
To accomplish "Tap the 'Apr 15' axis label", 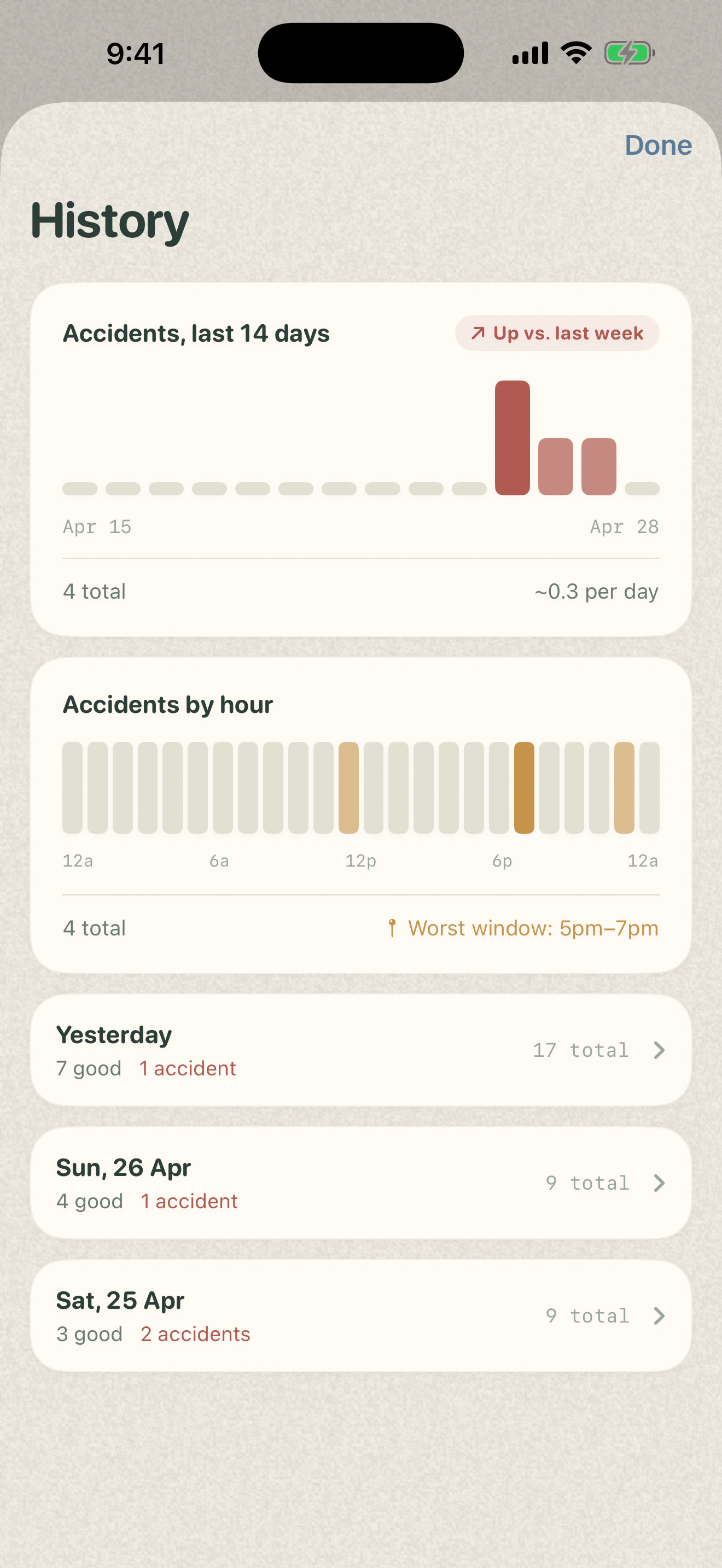I will [x=97, y=526].
